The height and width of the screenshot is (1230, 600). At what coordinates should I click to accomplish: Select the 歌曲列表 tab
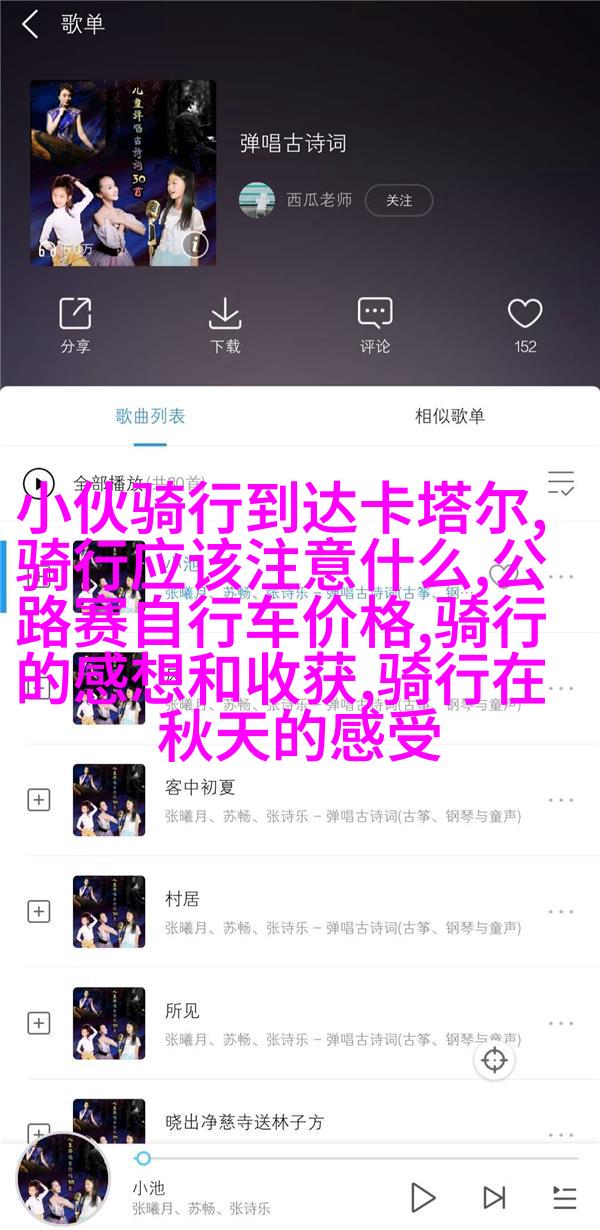click(x=150, y=416)
